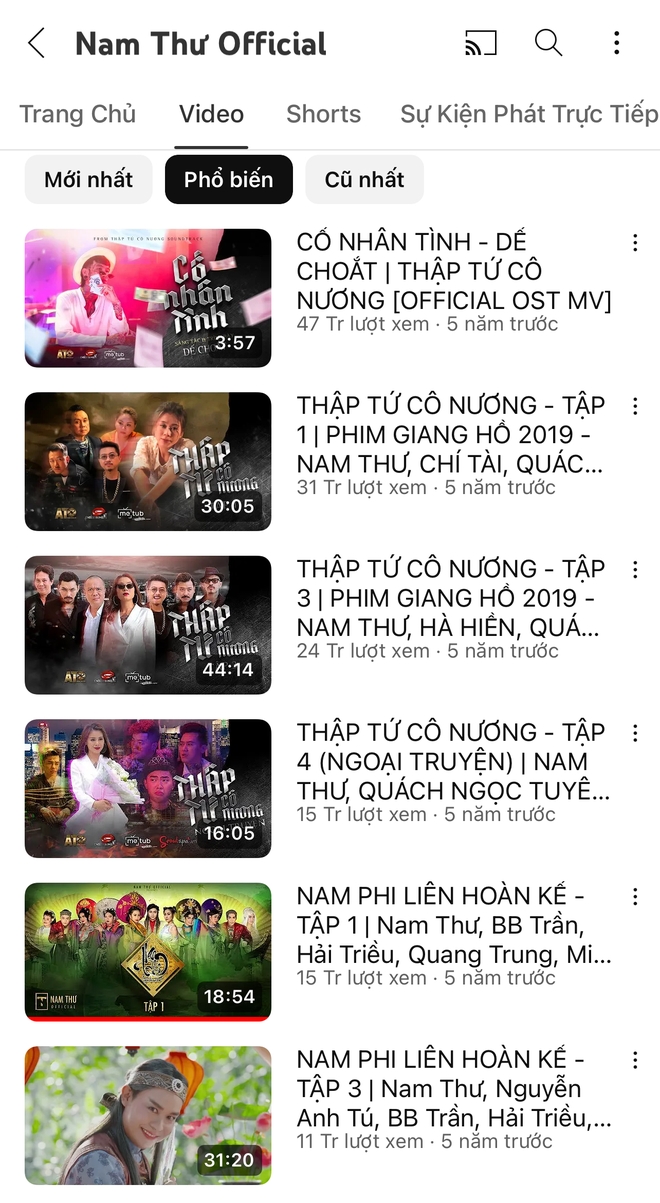660x1203 pixels.
Task: Sort videos by Mới nhất
Action: tap(88, 180)
